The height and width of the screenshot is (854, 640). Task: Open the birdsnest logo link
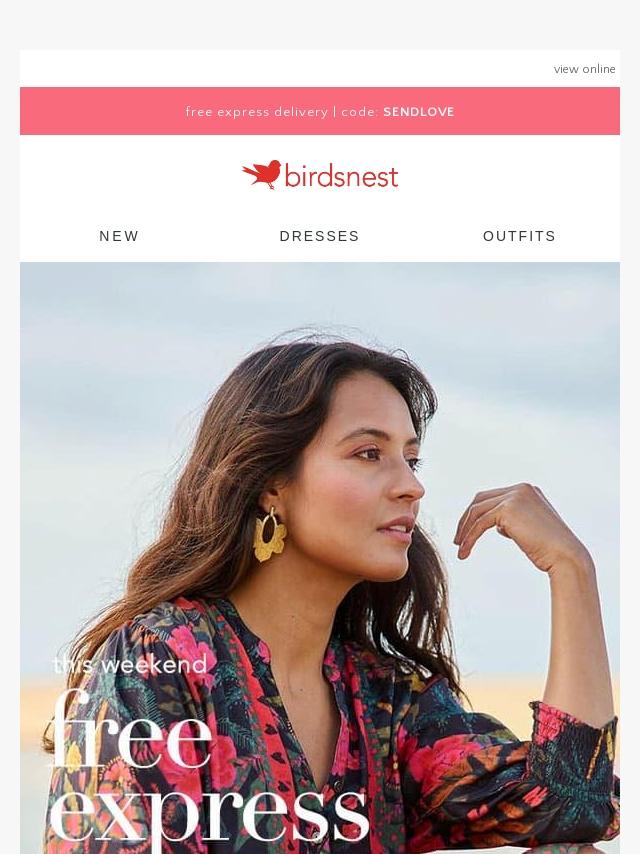[320, 175]
